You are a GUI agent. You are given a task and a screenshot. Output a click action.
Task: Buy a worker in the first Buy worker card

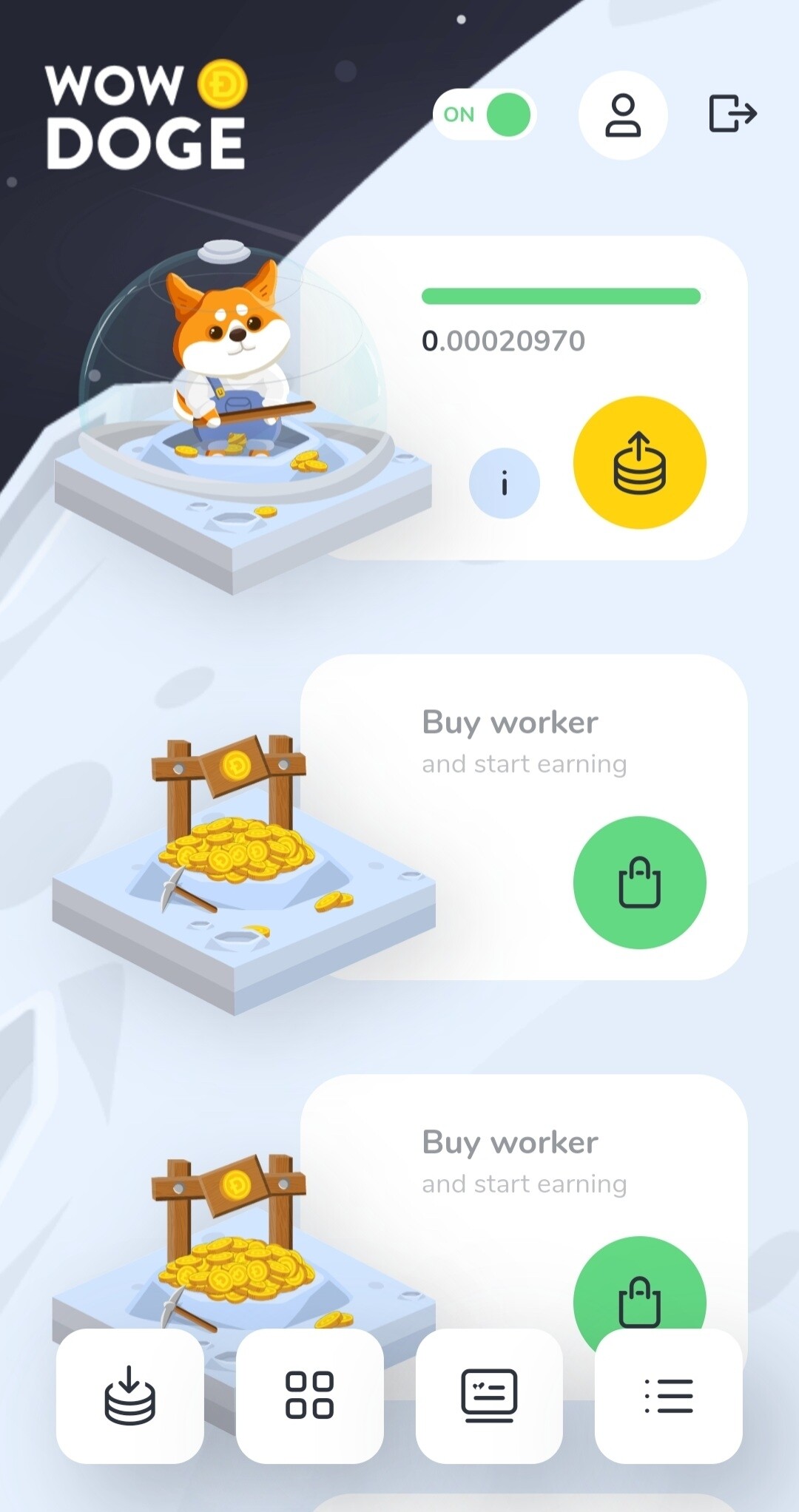pyautogui.click(x=640, y=882)
